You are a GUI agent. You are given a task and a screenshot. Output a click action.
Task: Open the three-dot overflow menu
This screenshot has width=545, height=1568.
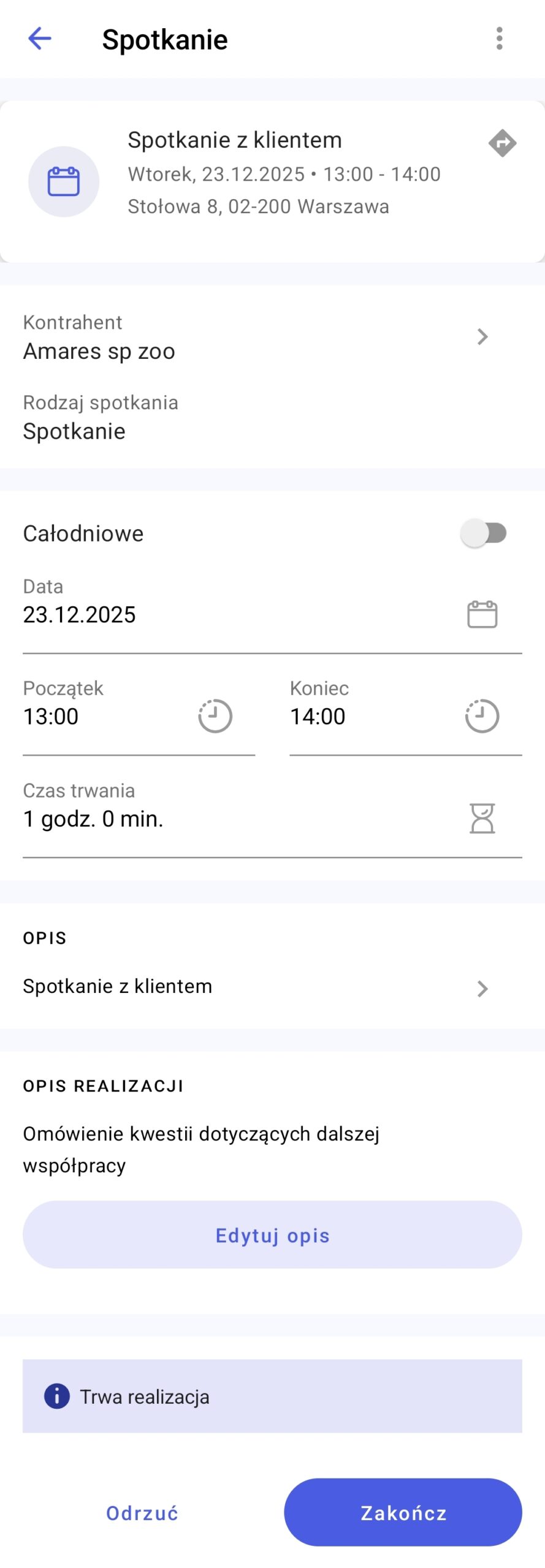click(500, 39)
